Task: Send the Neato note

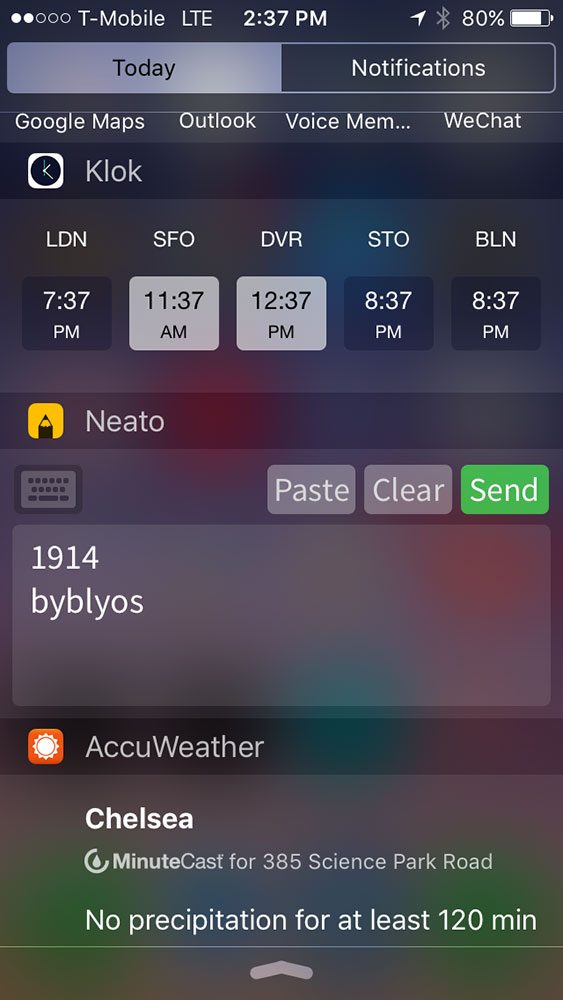Action: [504, 489]
